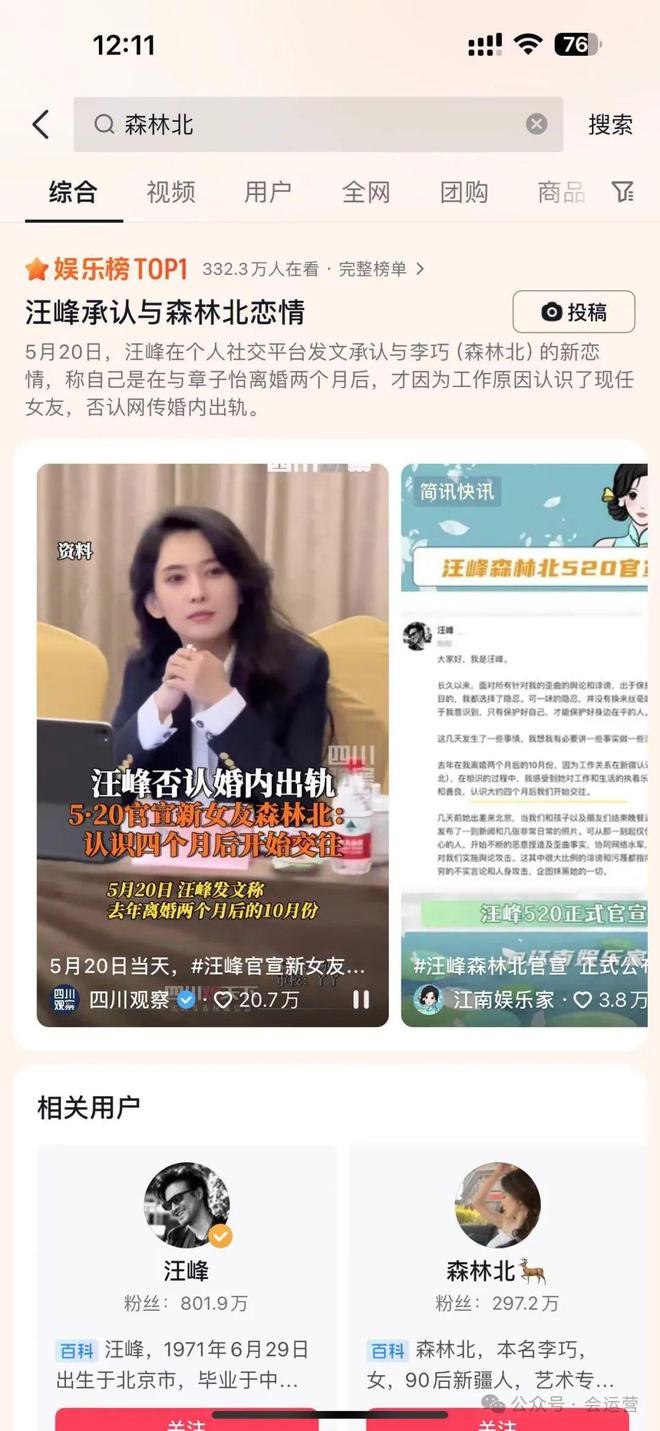Switch to the 全网 tab
This screenshot has width=660, height=1431.
click(366, 192)
